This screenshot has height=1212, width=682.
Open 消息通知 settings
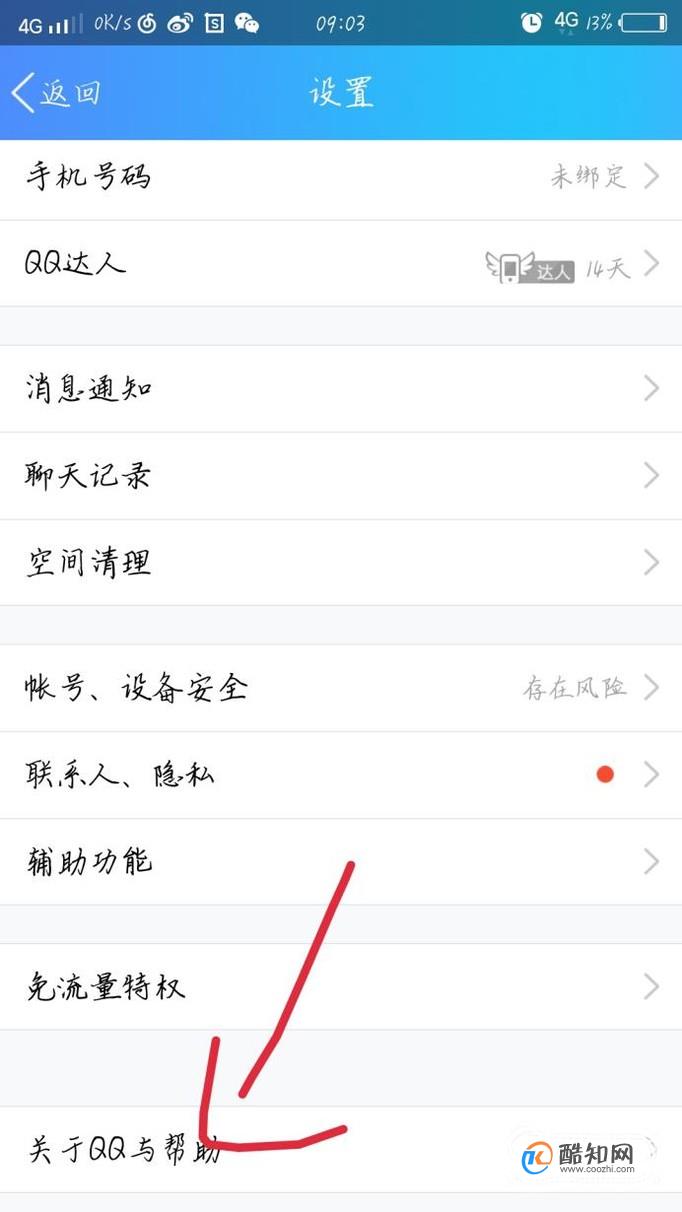[341, 388]
